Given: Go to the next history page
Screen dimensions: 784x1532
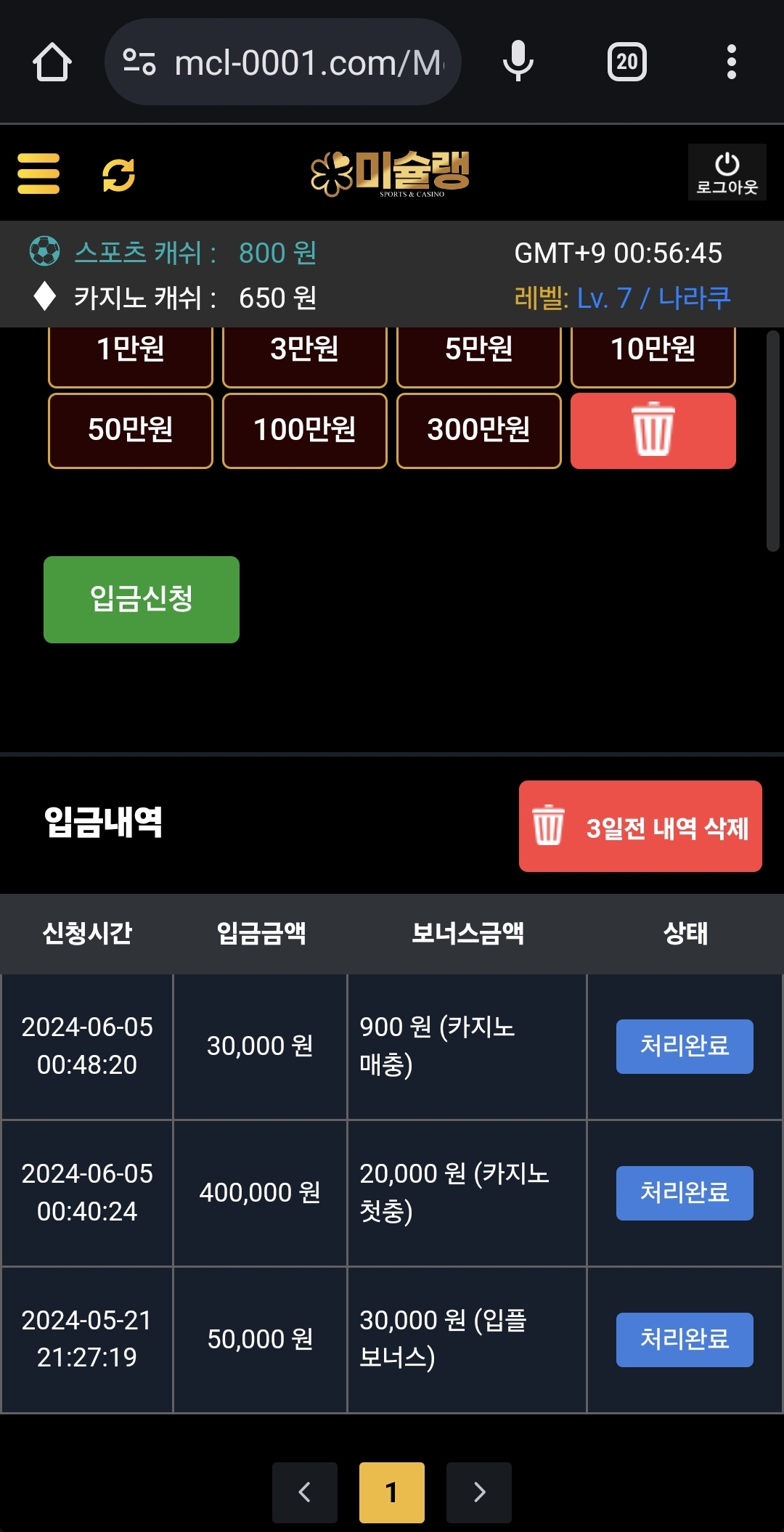Looking at the screenshot, I should coord(479,1492).
